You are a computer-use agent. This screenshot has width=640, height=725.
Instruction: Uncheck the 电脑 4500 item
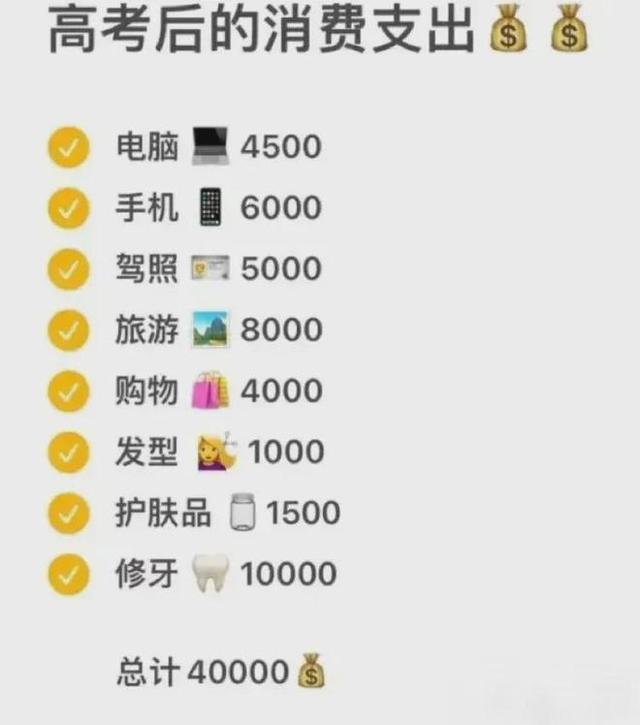pos(69,148)
